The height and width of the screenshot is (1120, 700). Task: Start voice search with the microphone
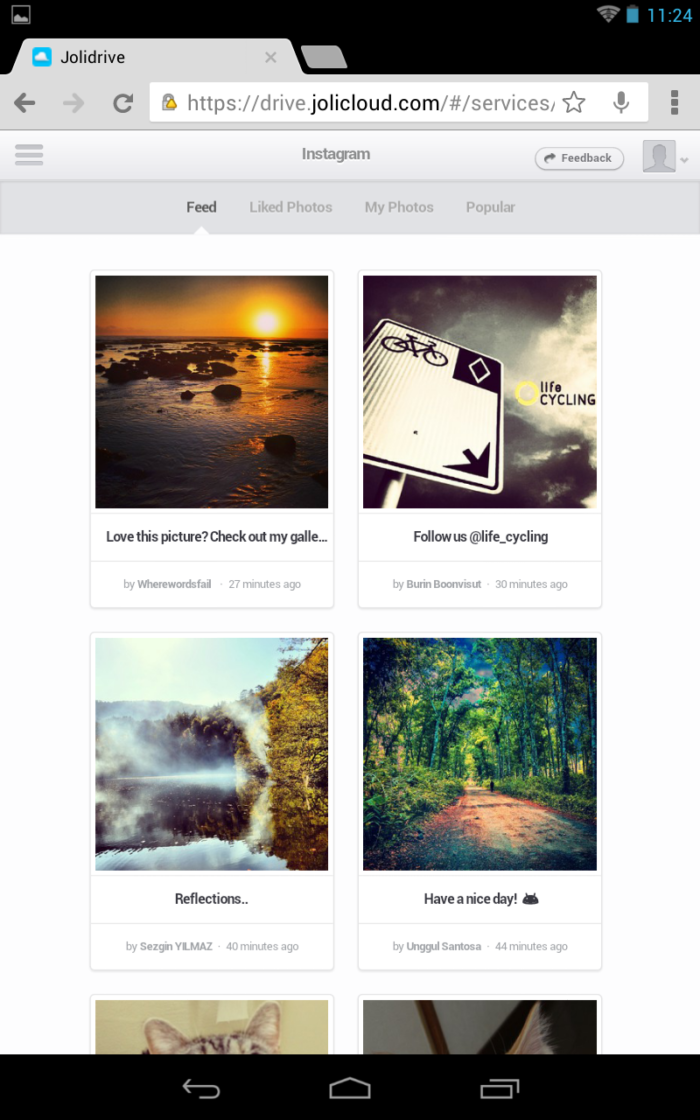tap(621, 103)
